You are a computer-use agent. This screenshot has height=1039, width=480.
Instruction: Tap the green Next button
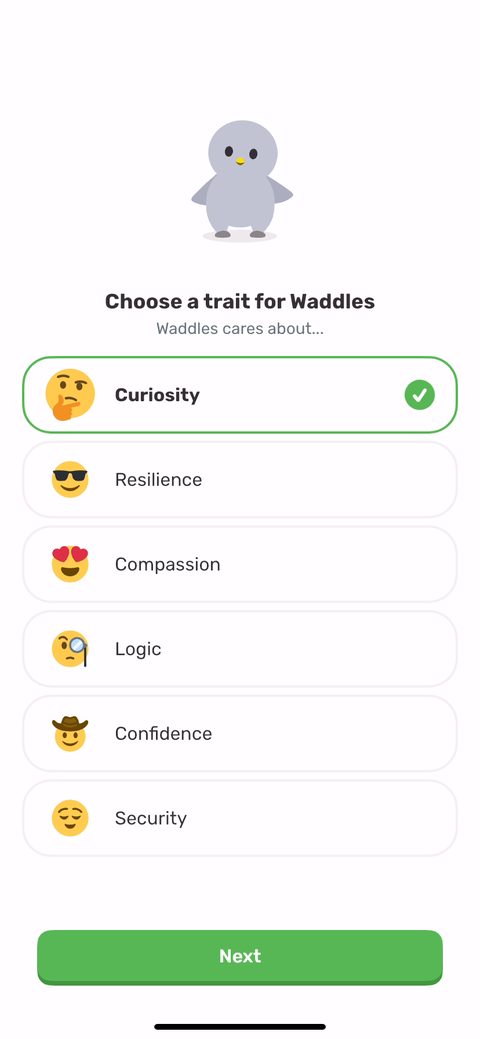pyautogui.click(x=240, y=957)
